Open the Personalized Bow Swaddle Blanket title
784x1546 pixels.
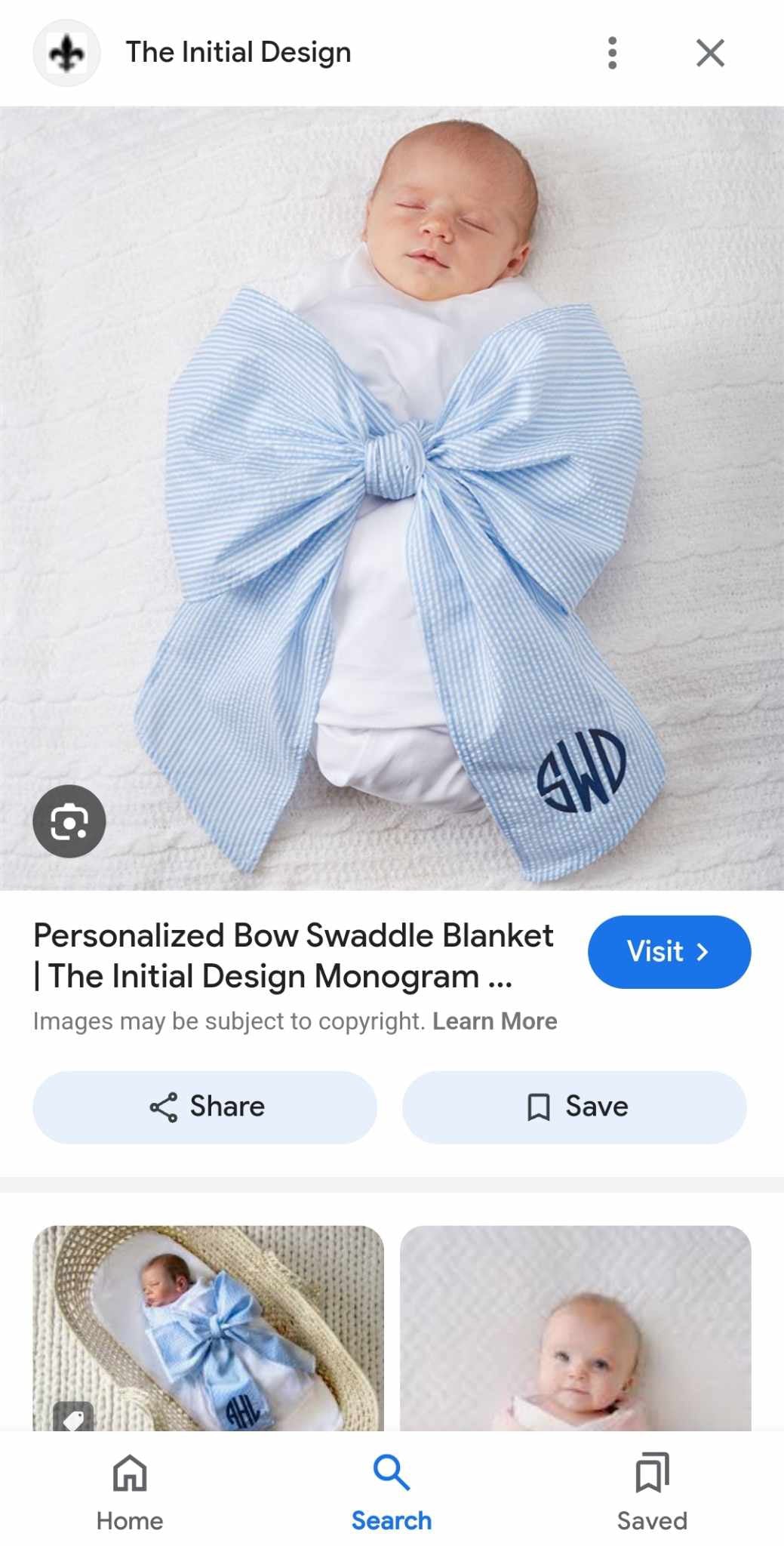pos(294,956)
